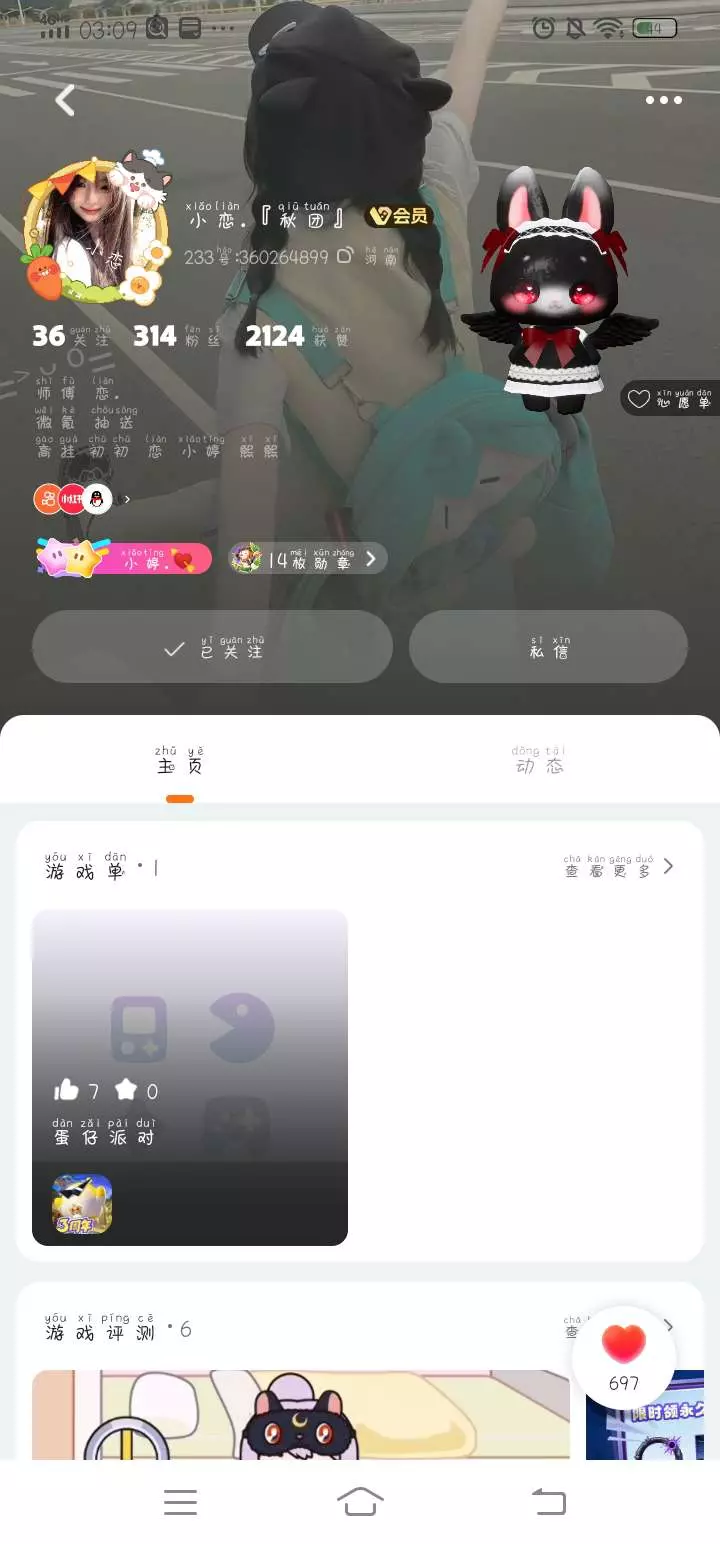
Task: Open the 会员 membership badge
Action: click(x=399, y=215)
